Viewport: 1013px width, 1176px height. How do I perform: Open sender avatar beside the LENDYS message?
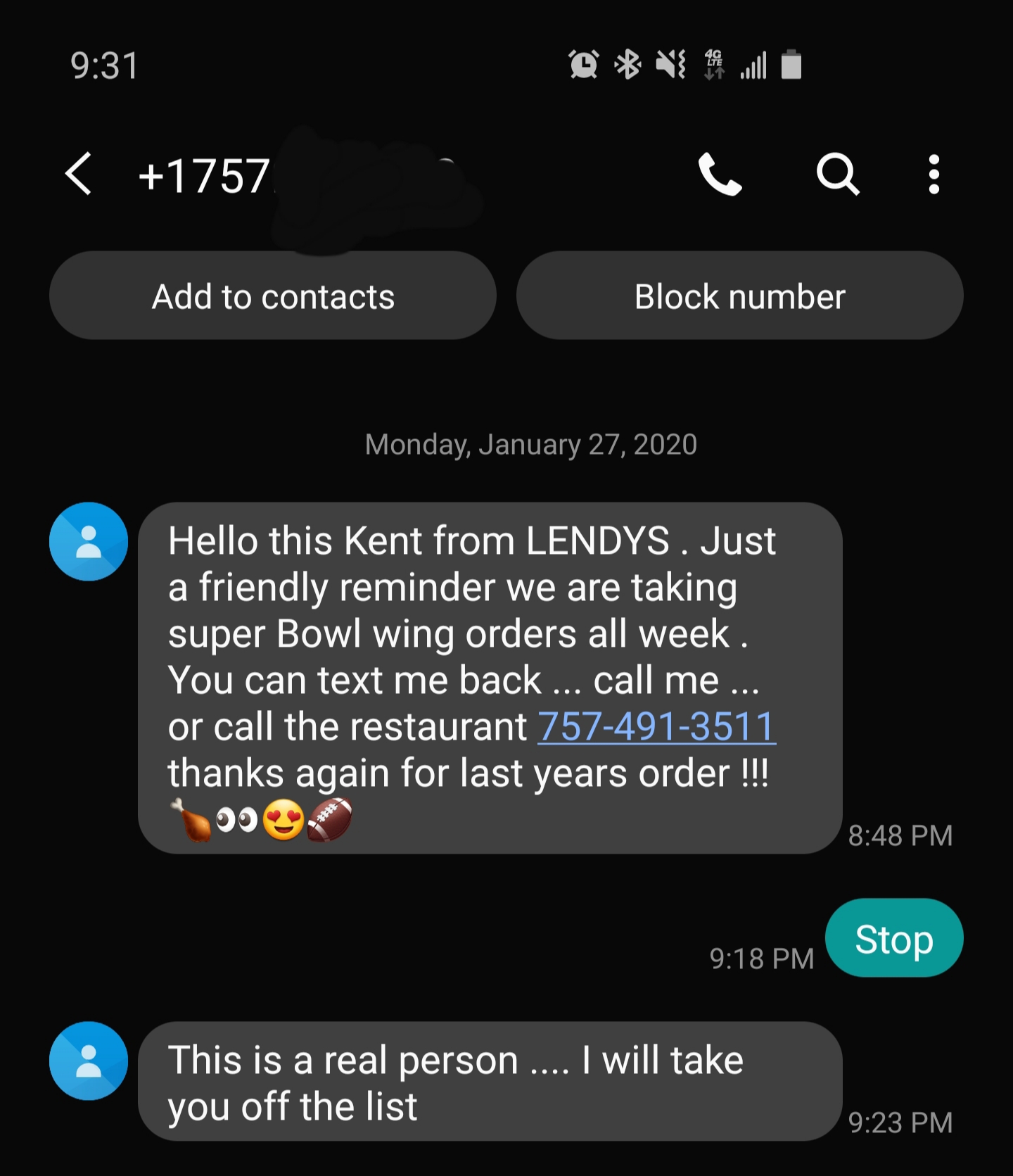click(89, 541)
